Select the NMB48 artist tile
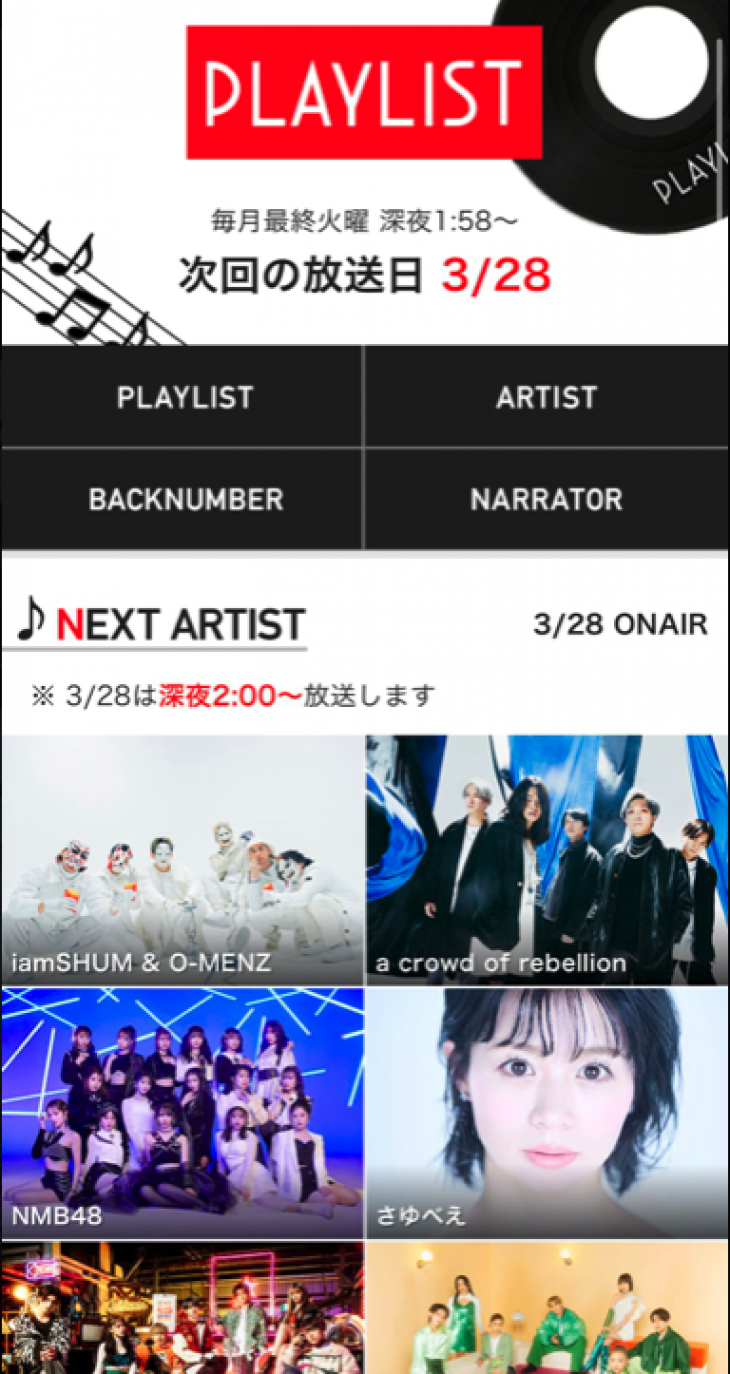730x1374 pixels. [x=182, y=1112]
